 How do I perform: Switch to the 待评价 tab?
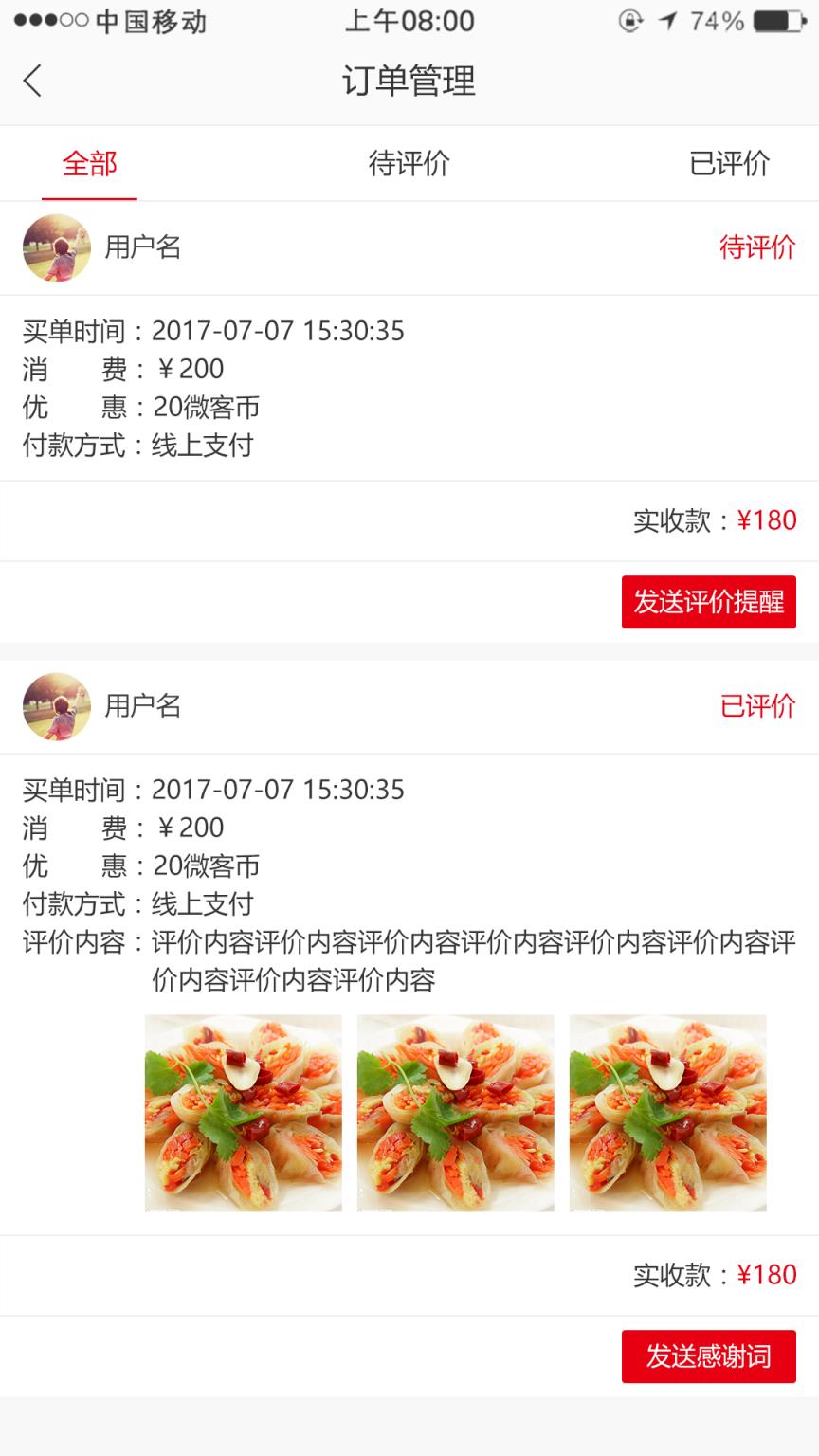tap(409, 163)
